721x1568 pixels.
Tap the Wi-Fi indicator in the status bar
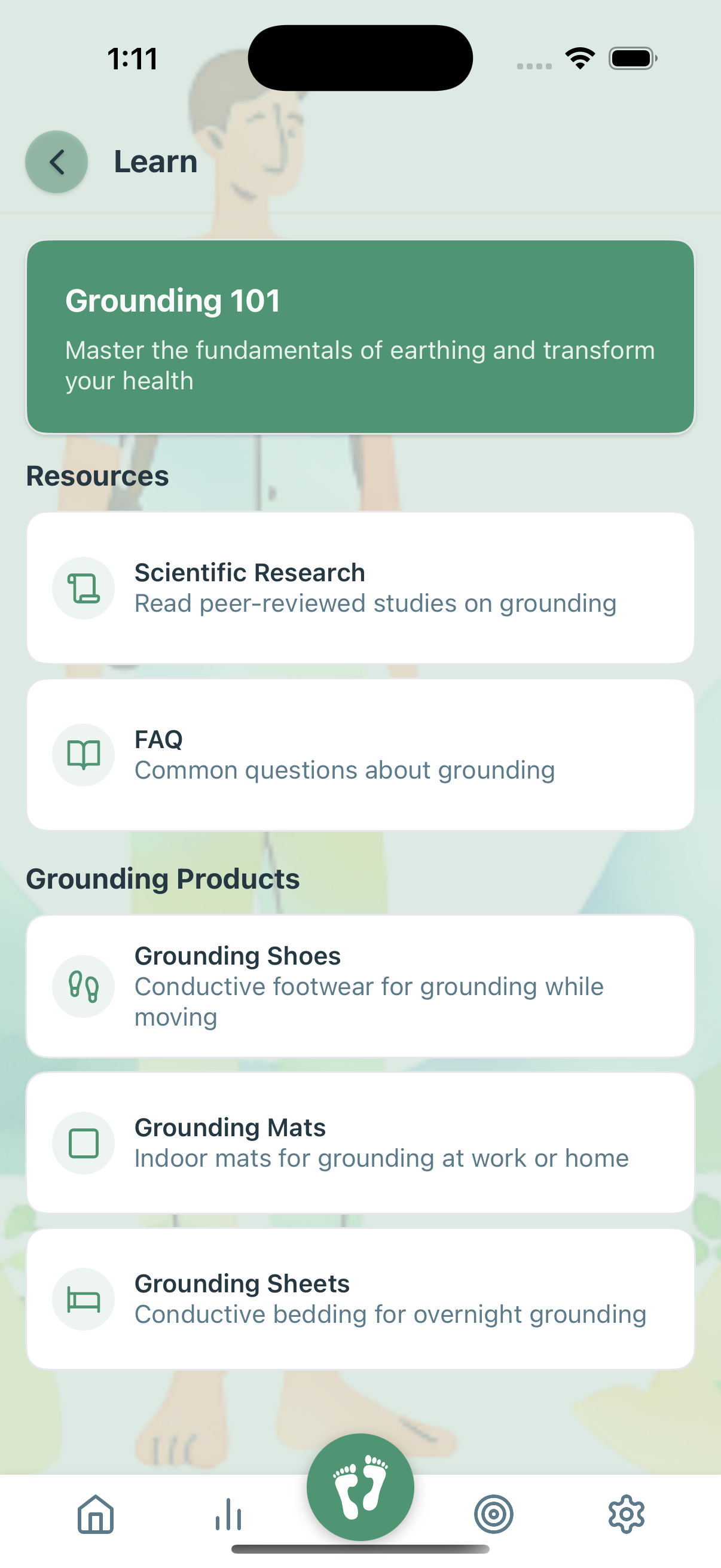point(579,58)
